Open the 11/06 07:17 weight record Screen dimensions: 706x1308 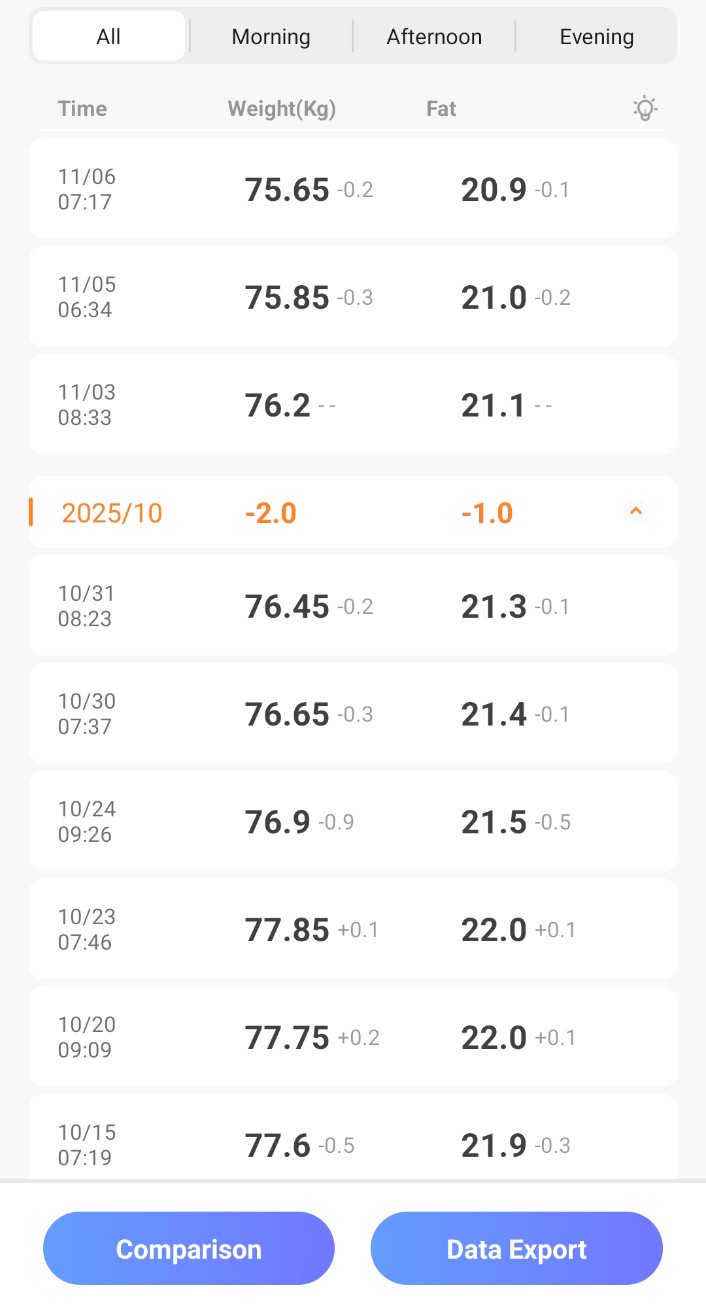pos(352,189)
